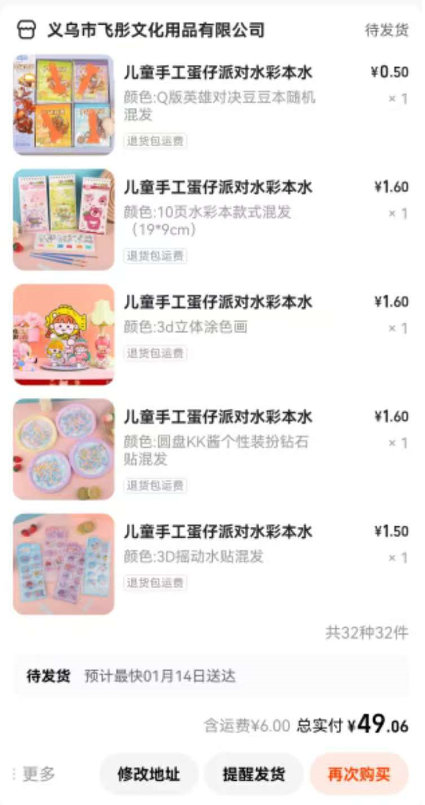The image size is (425, 805).
Task: Open the 圆盘KK酱个性装扮钻石贴 item
Action: (x=211, y=449)
